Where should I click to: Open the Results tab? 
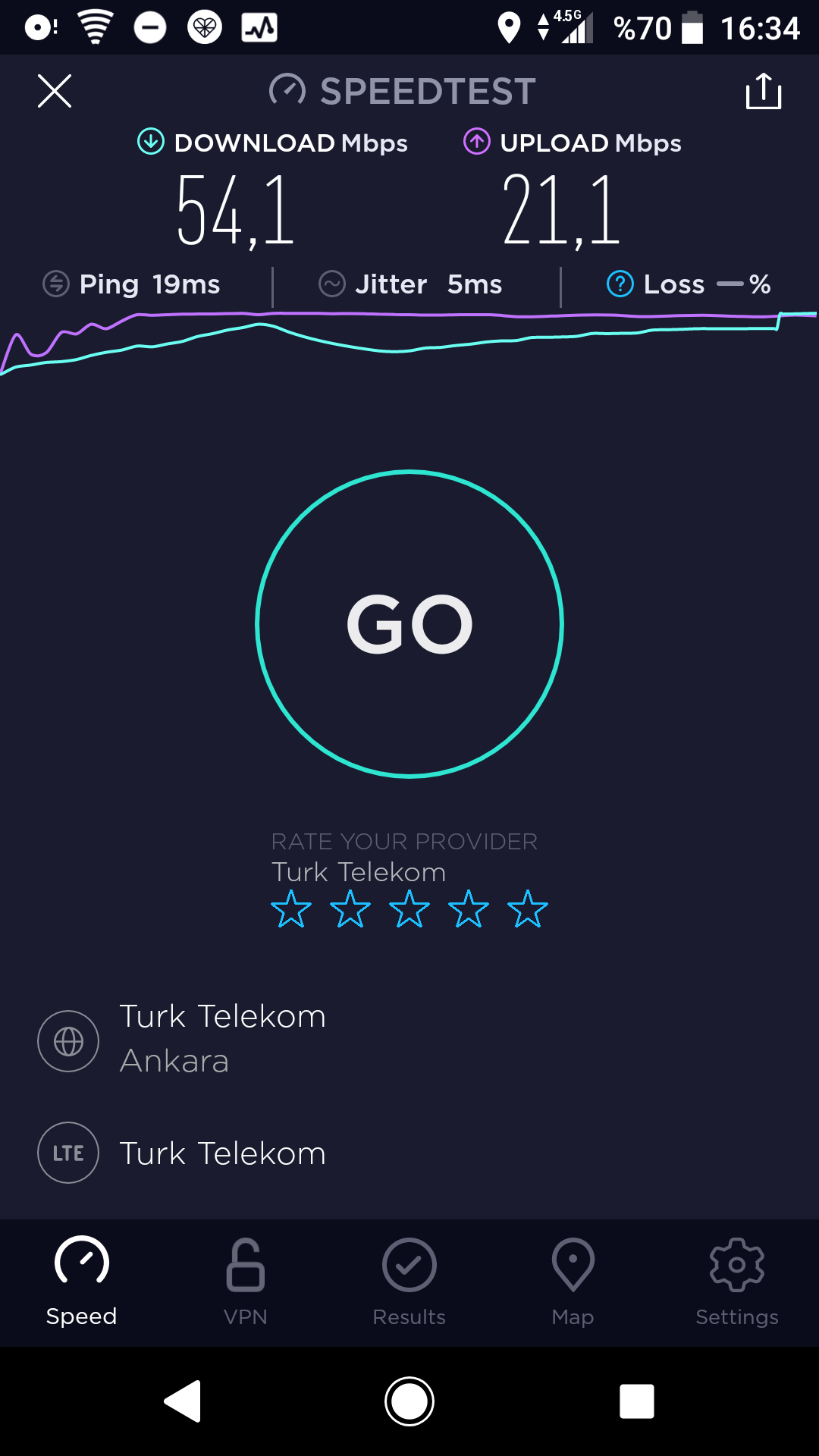(409, 1282)
